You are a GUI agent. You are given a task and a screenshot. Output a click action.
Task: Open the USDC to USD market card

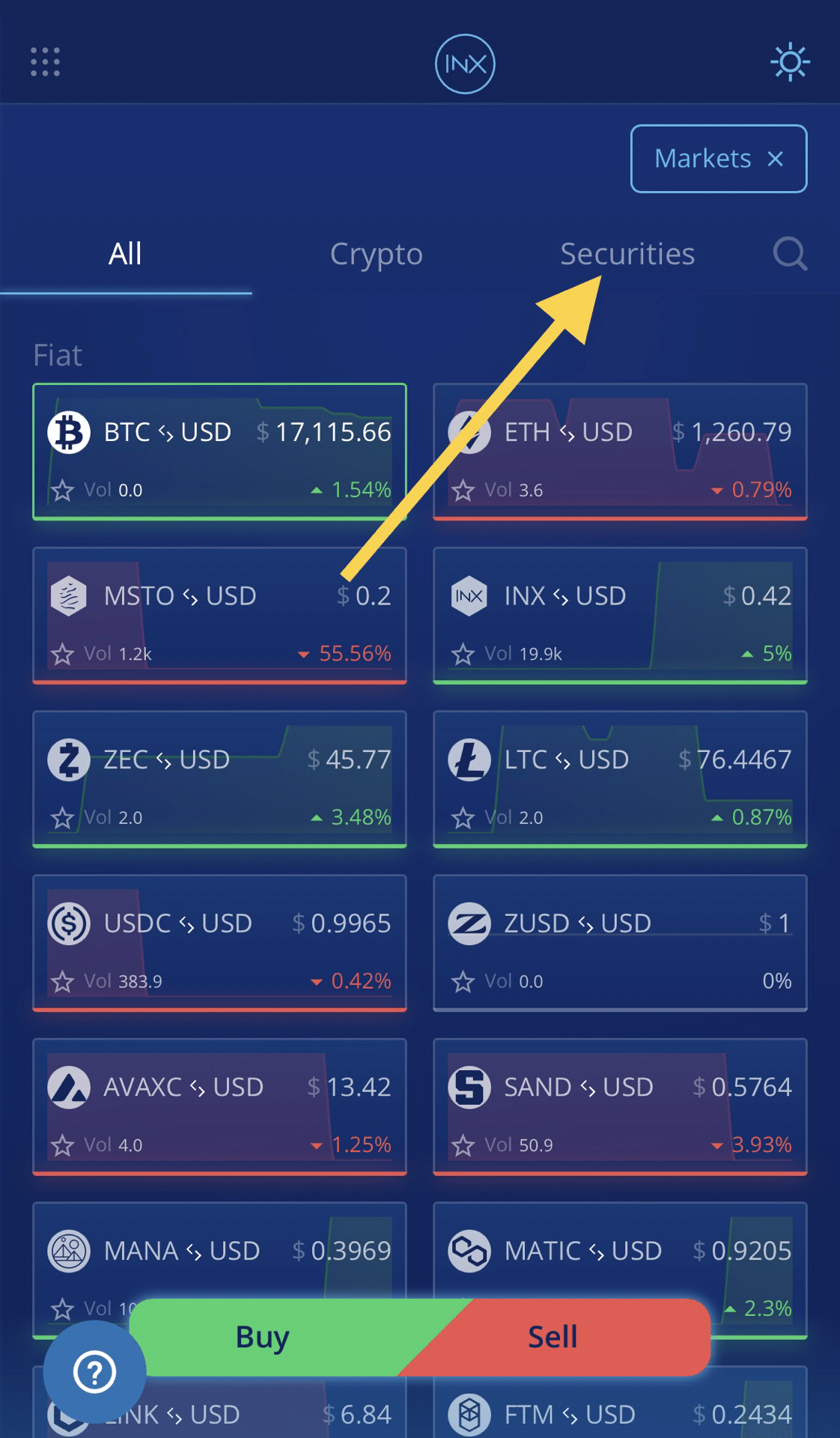click(x=219, y=942)
